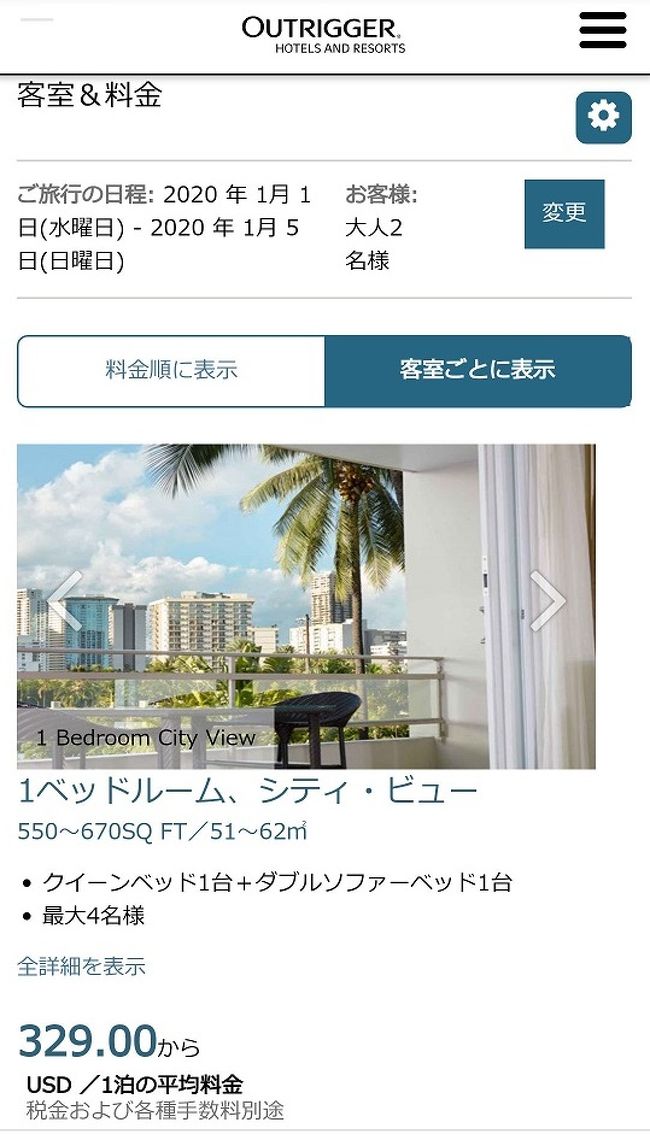Show the next room photo
This screenshot has height=1134, width=650.
(547, 601)
